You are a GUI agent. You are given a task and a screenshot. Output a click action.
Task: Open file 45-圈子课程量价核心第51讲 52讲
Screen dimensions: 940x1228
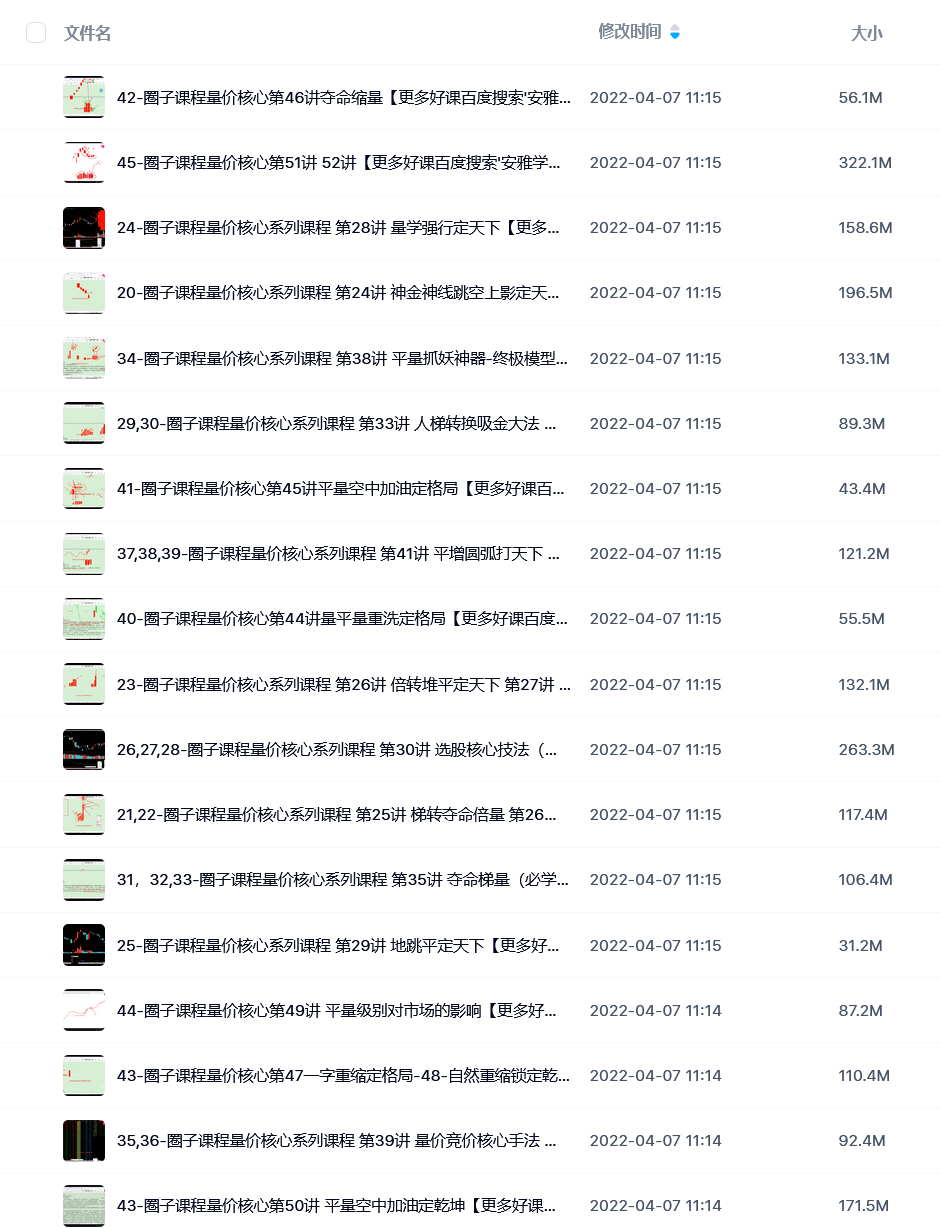[338, 163]
